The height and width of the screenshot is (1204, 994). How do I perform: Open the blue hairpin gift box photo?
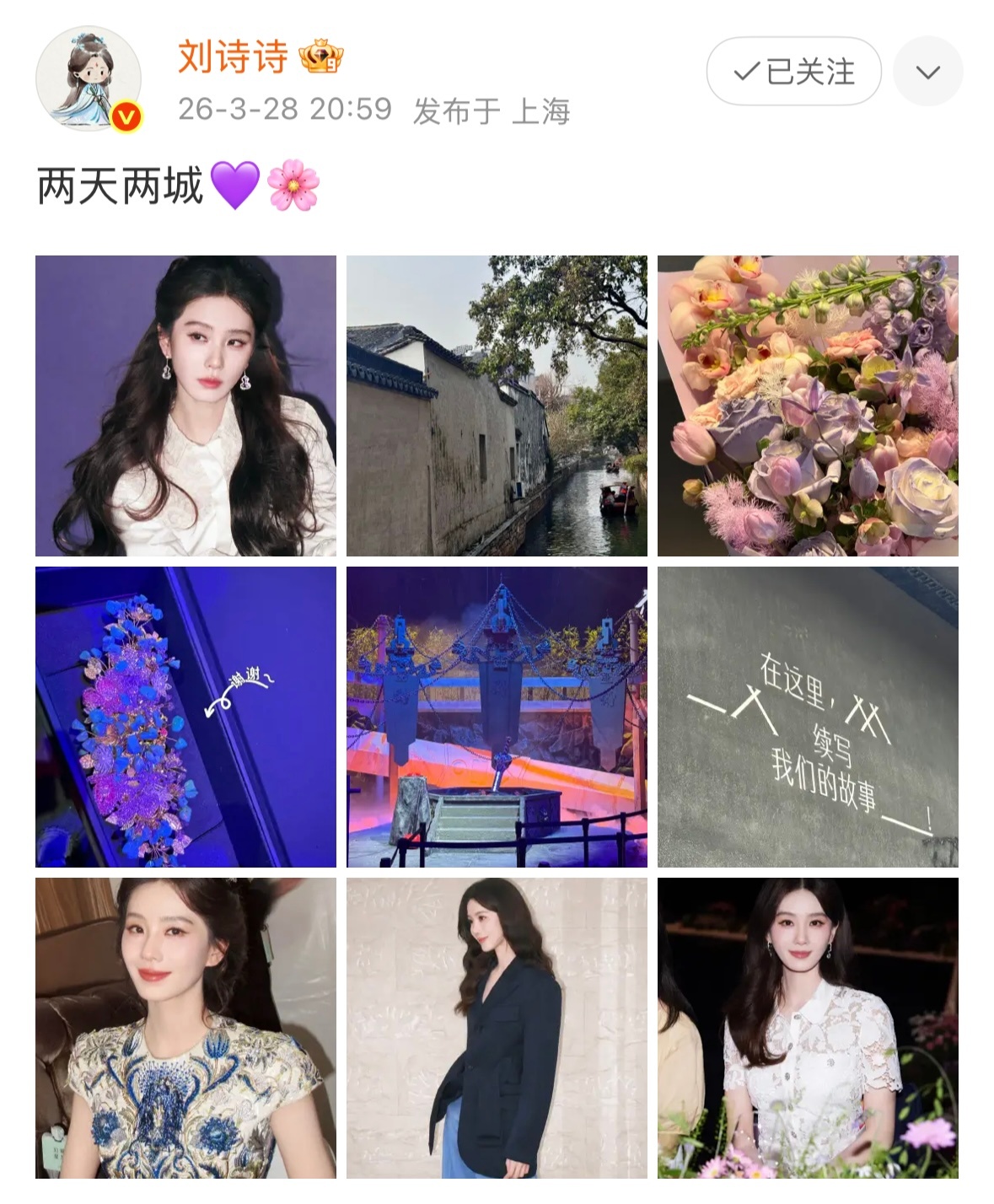(x=186, y=717)
